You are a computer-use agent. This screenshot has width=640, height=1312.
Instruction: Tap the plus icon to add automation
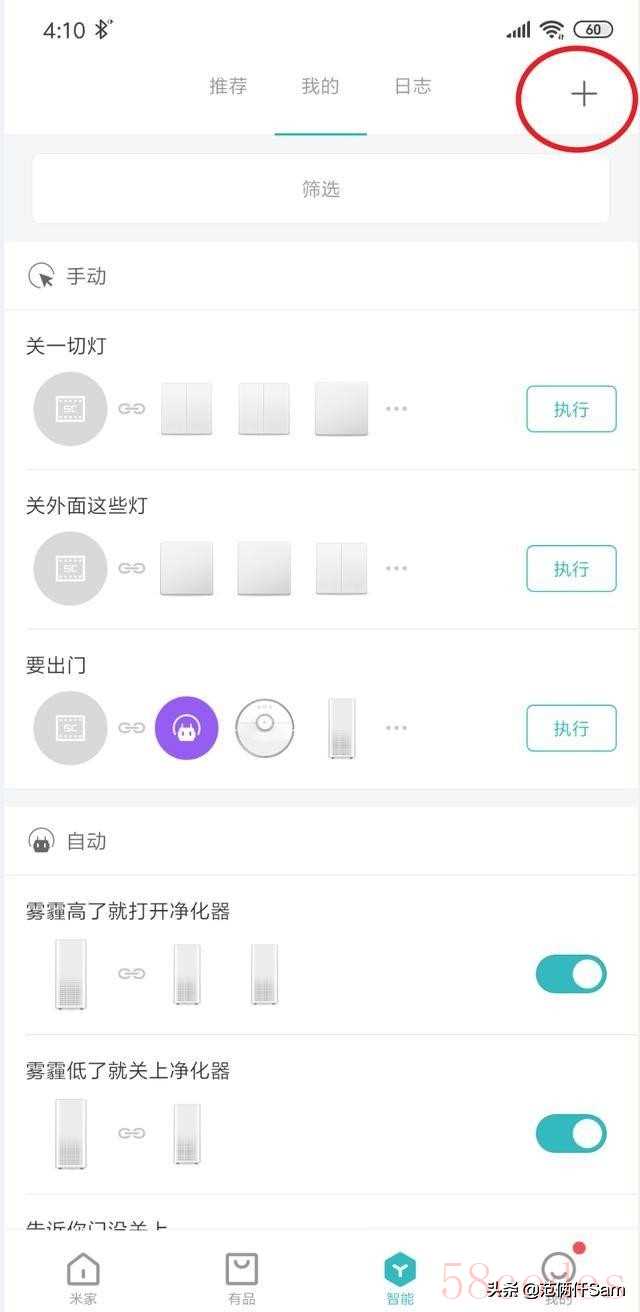583,94
